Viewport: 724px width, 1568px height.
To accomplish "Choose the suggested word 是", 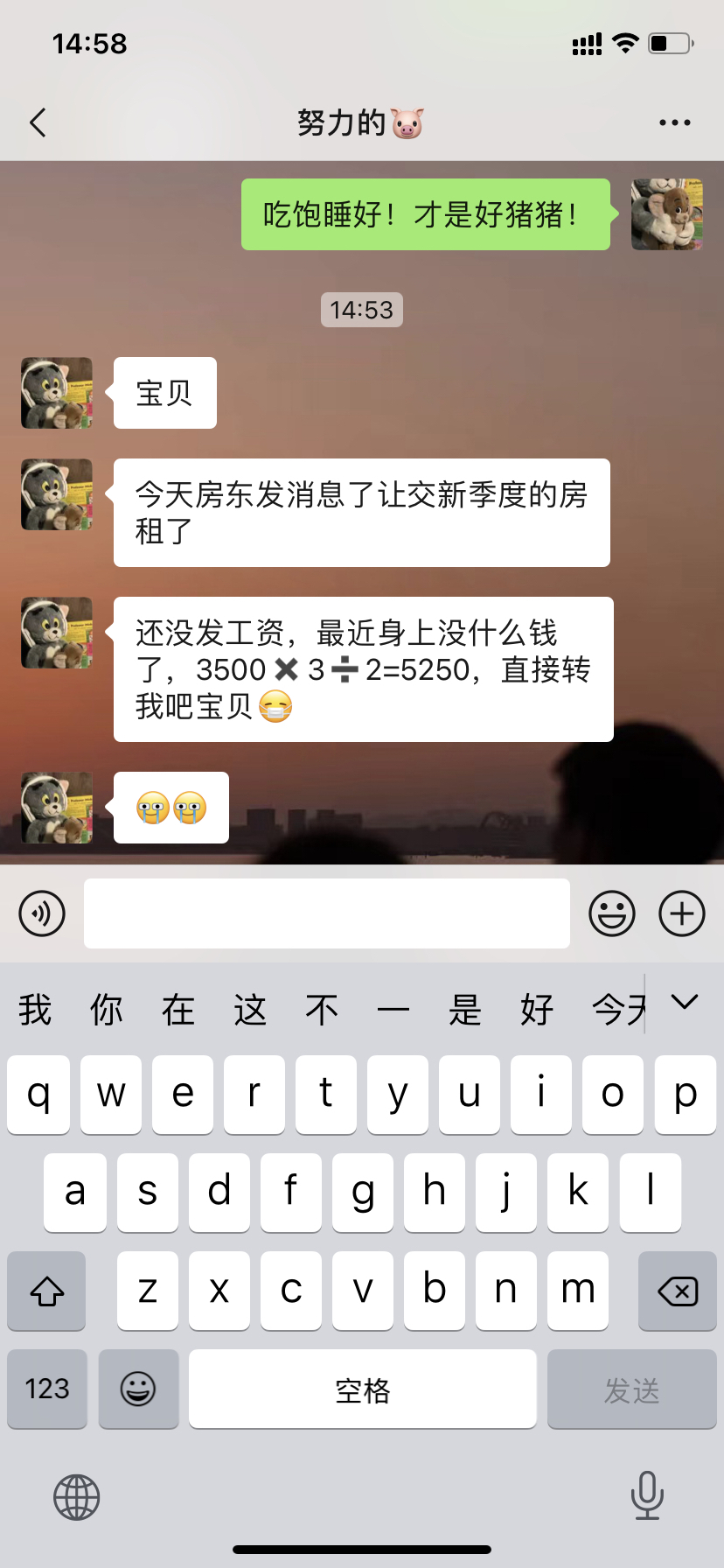I will 464,1010.
